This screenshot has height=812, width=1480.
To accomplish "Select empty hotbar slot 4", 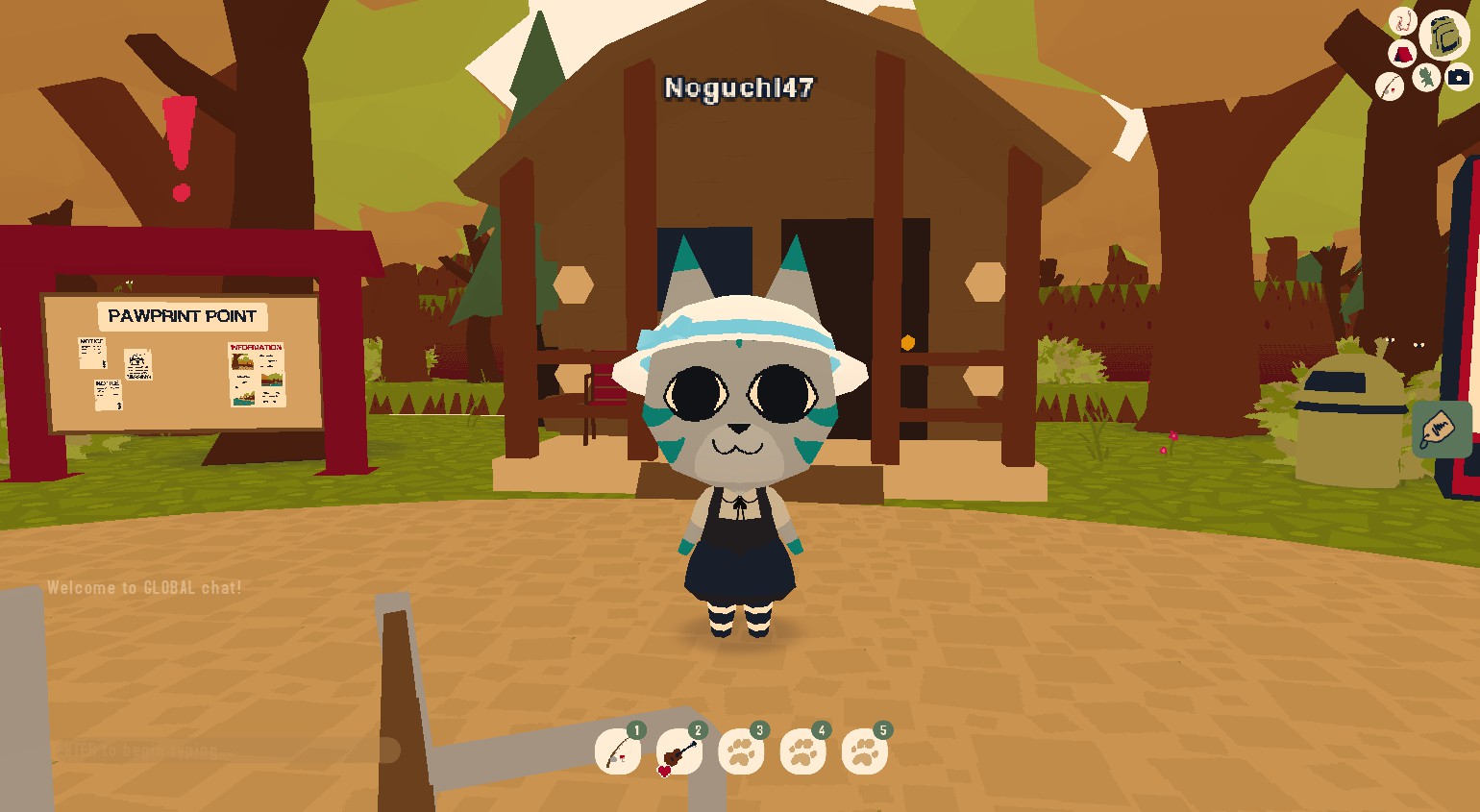I will point(802,751).
